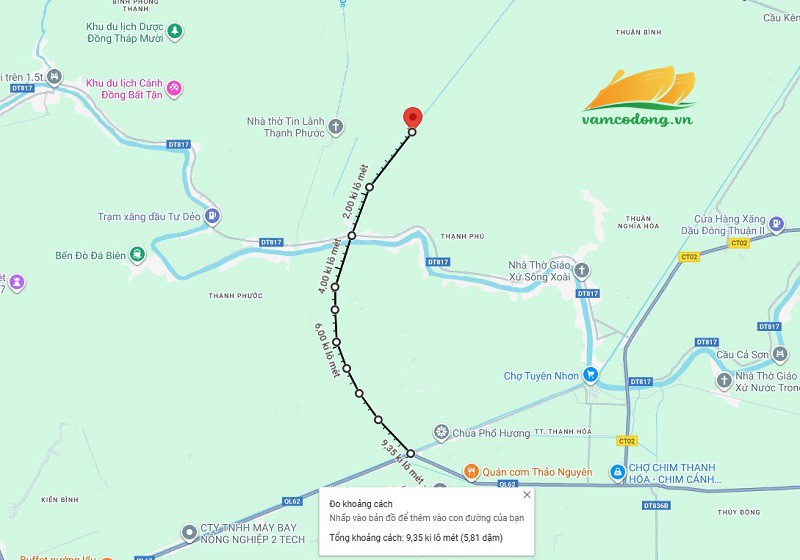
Task: Tap the Chợ Tuyên Nhơn market marker
Action: (x=590, y=376)
